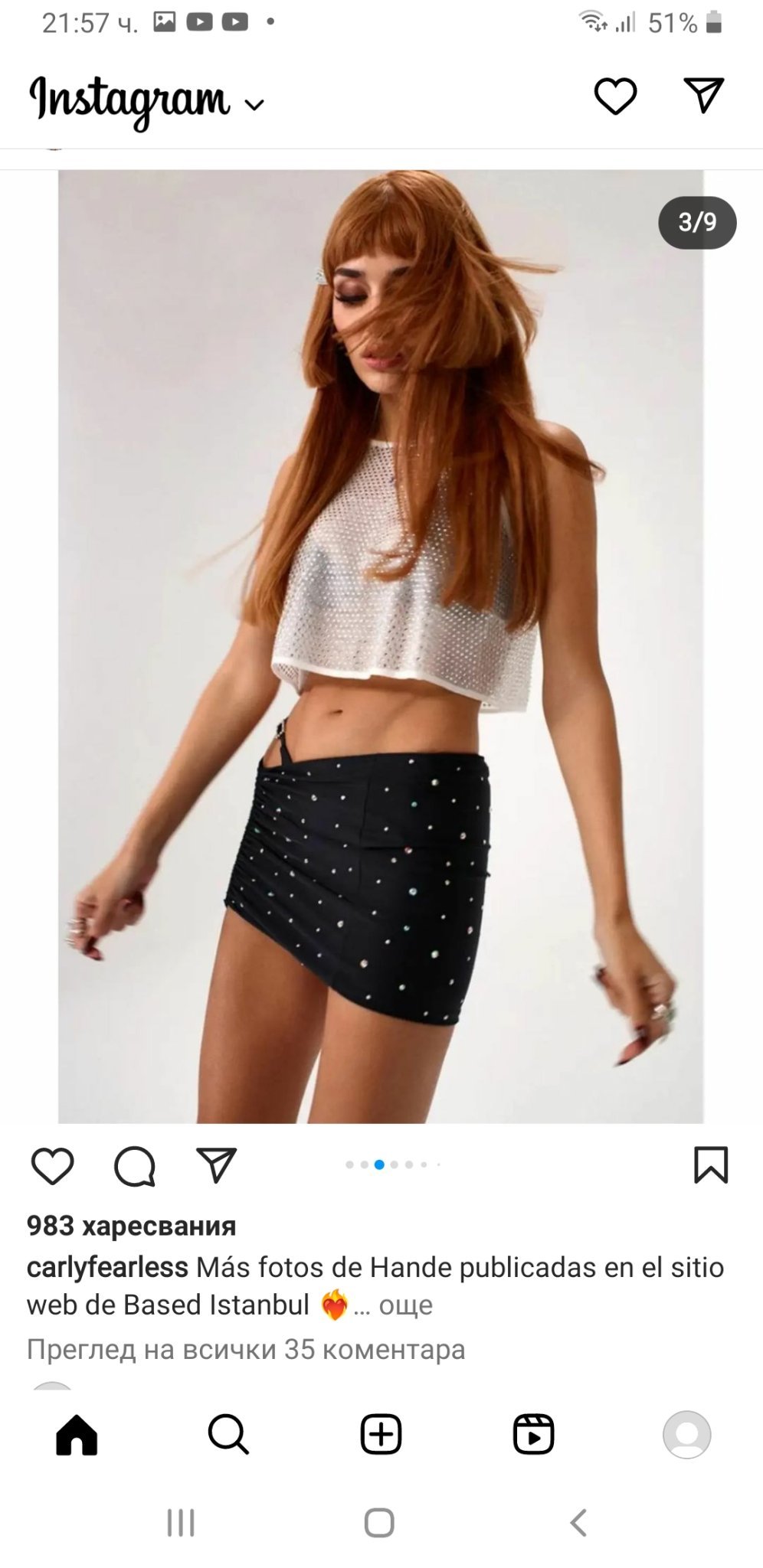Viewport: 763px width, 1568px height.
Task: Switch to the Reels tab
Action: (x=533, y=1434)
